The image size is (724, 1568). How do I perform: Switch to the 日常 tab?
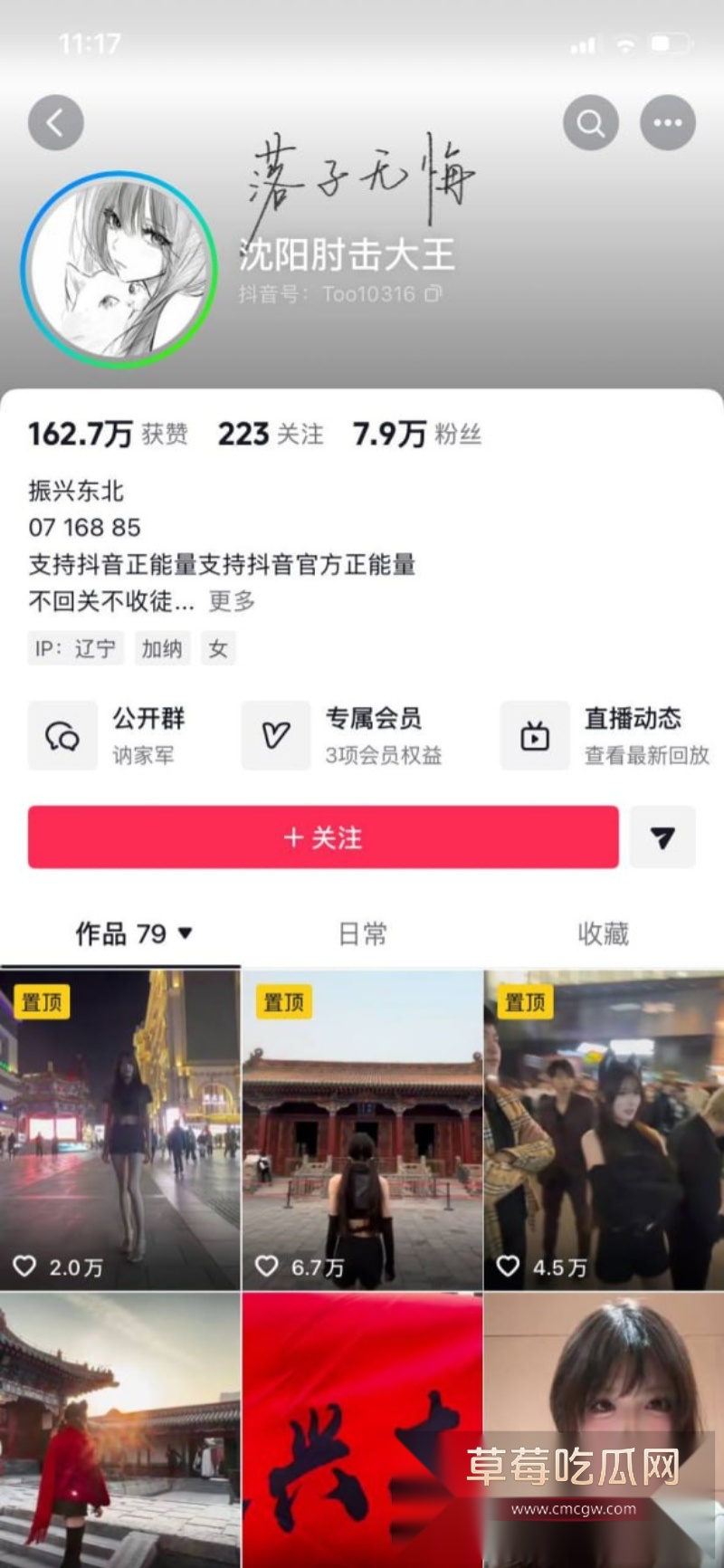point(362,934)
